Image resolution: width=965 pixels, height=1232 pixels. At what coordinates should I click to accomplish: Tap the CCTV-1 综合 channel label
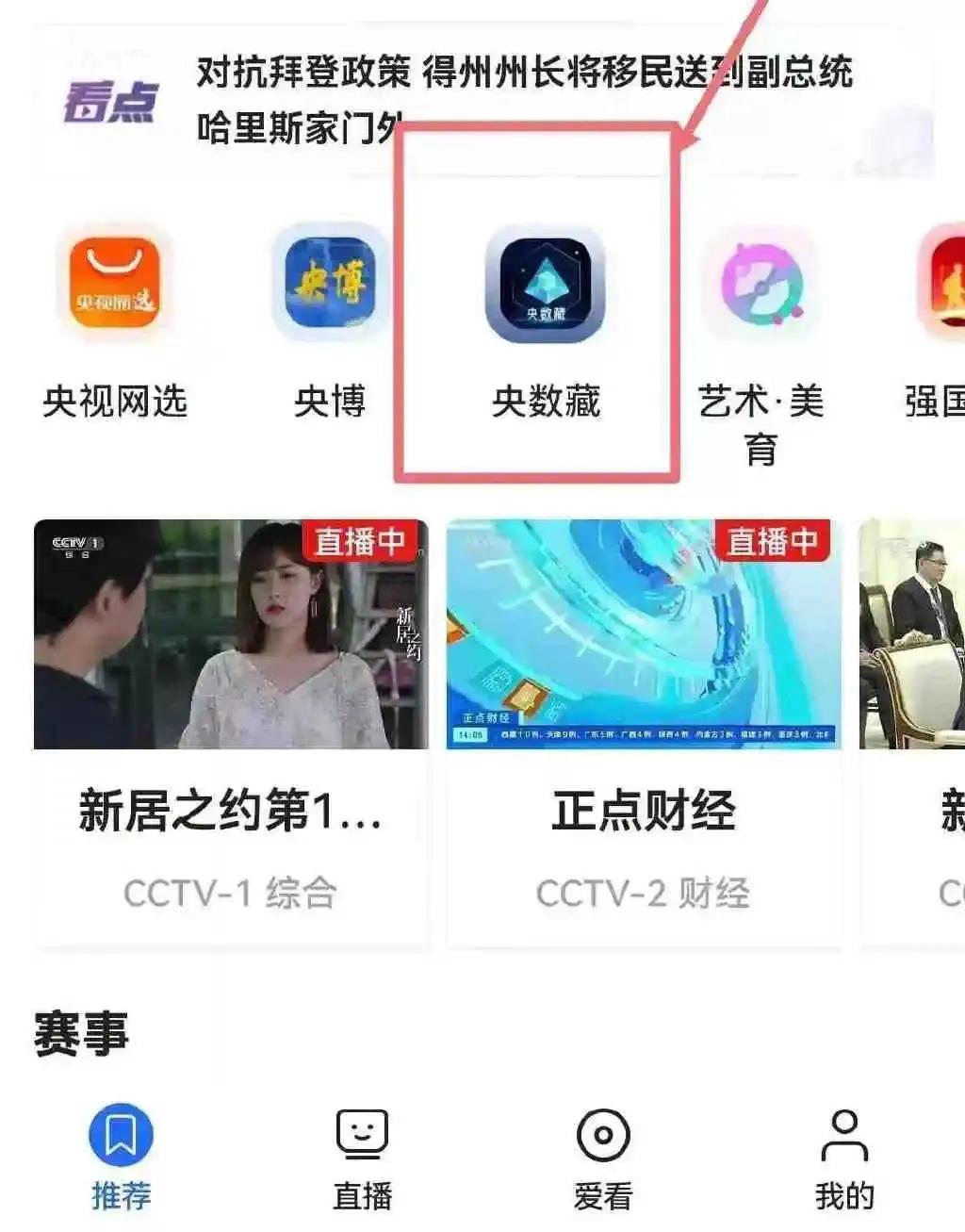tap(231, 892)
